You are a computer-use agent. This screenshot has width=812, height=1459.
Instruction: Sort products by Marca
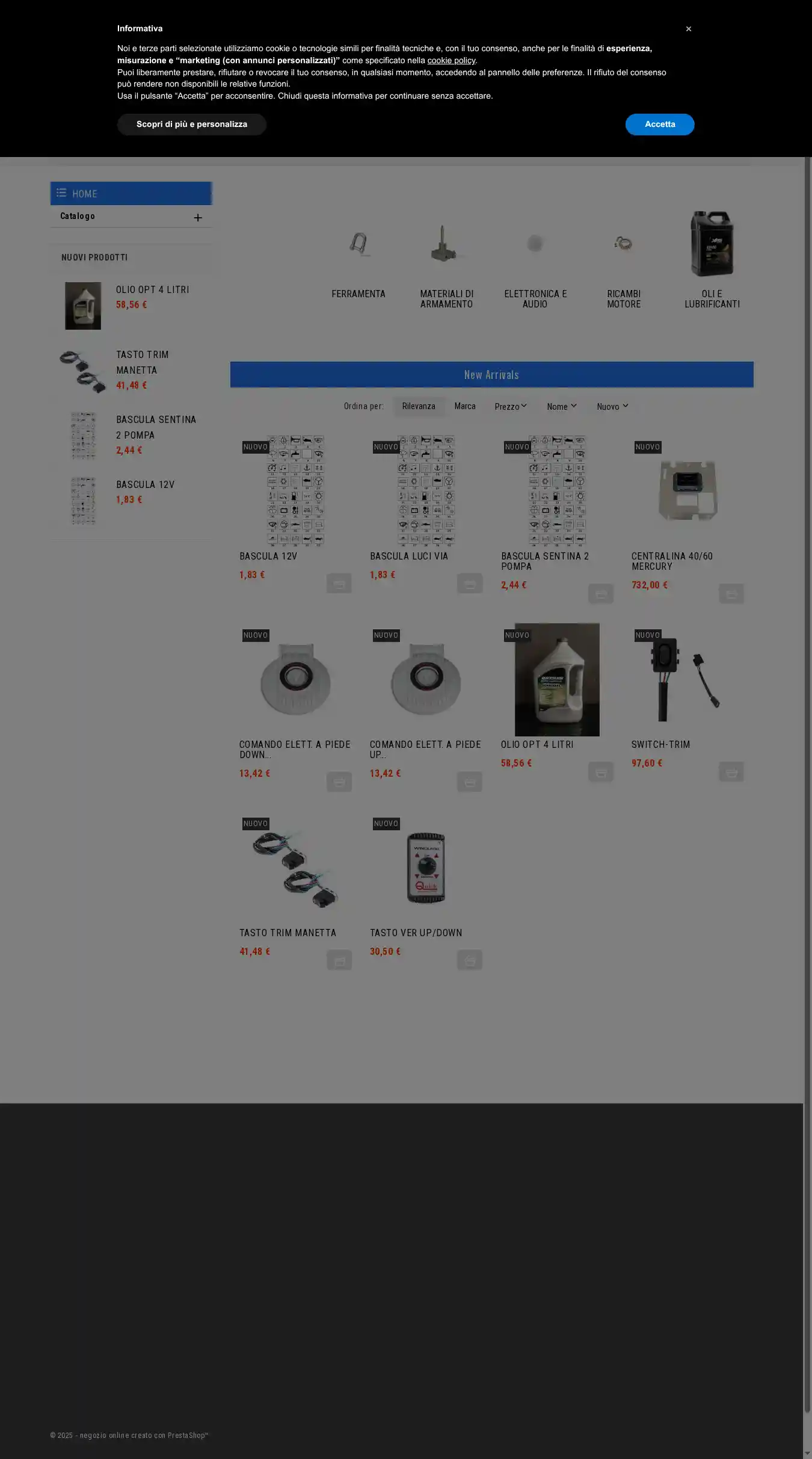point(465,407)
